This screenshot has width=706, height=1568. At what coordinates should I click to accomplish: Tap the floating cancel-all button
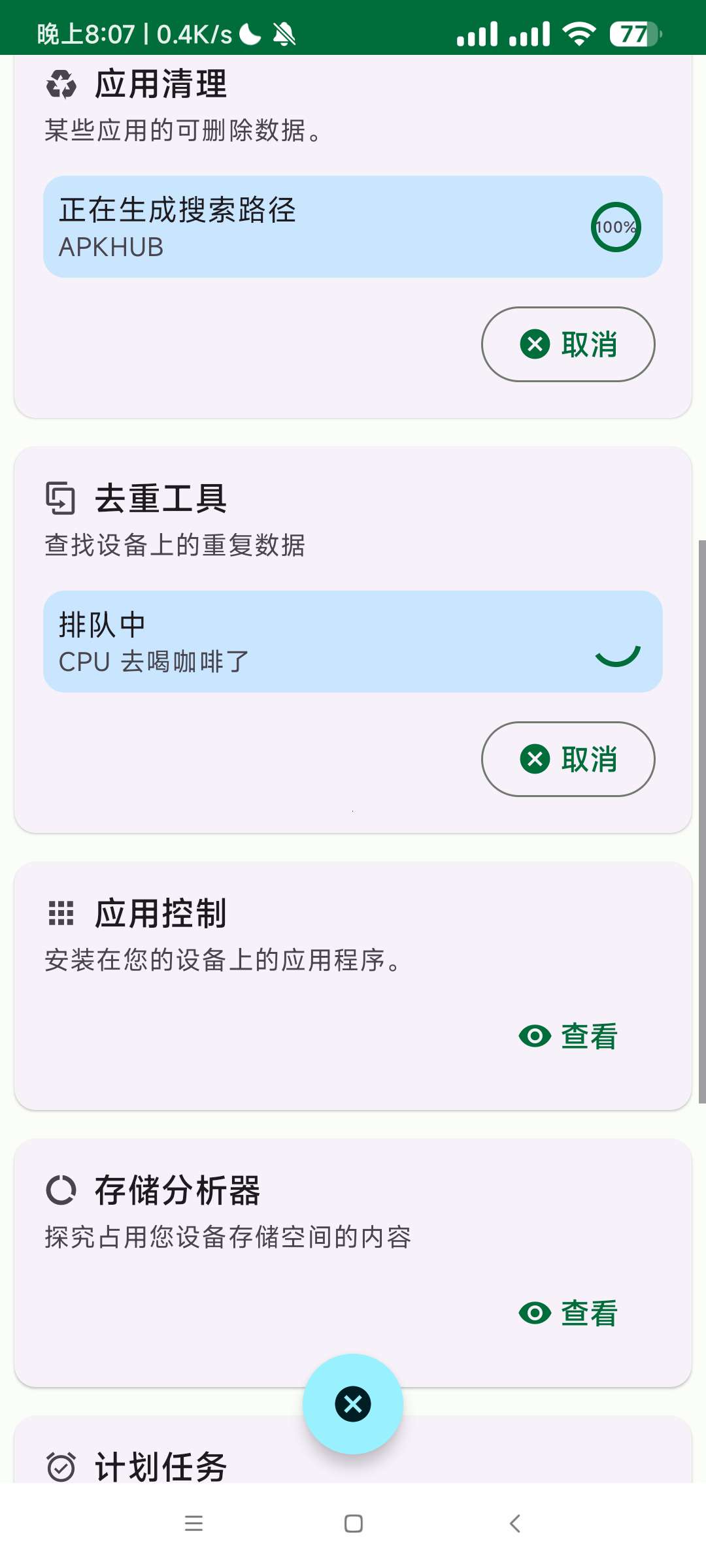pyautogui.click(x=353, y=1404)
